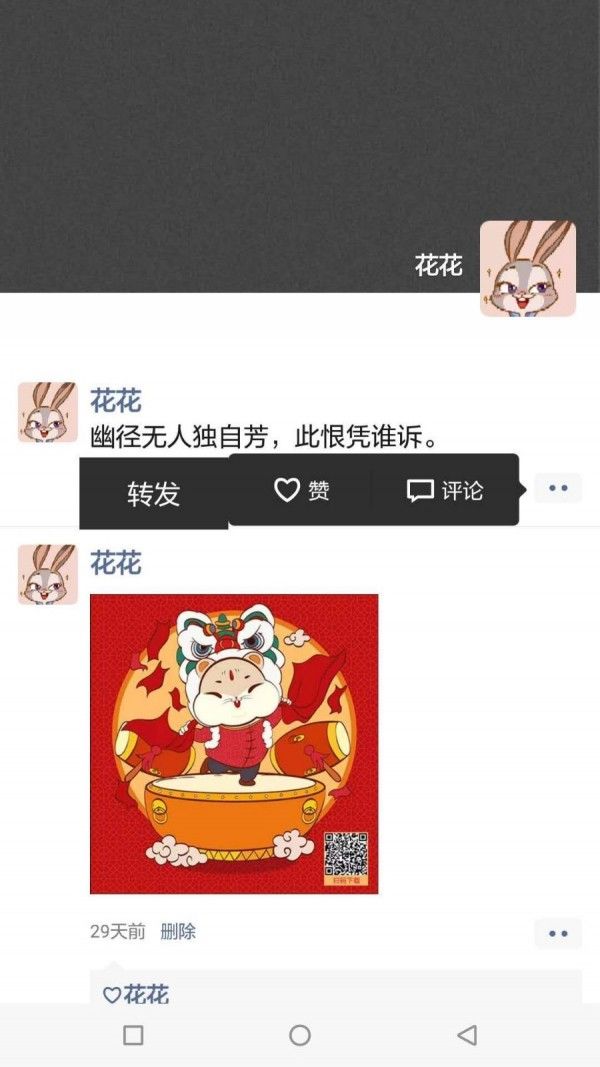Open the two-dot menu under the lion dance image
Viewport: 600px width, 1067px height.
[x=558, y=933]
